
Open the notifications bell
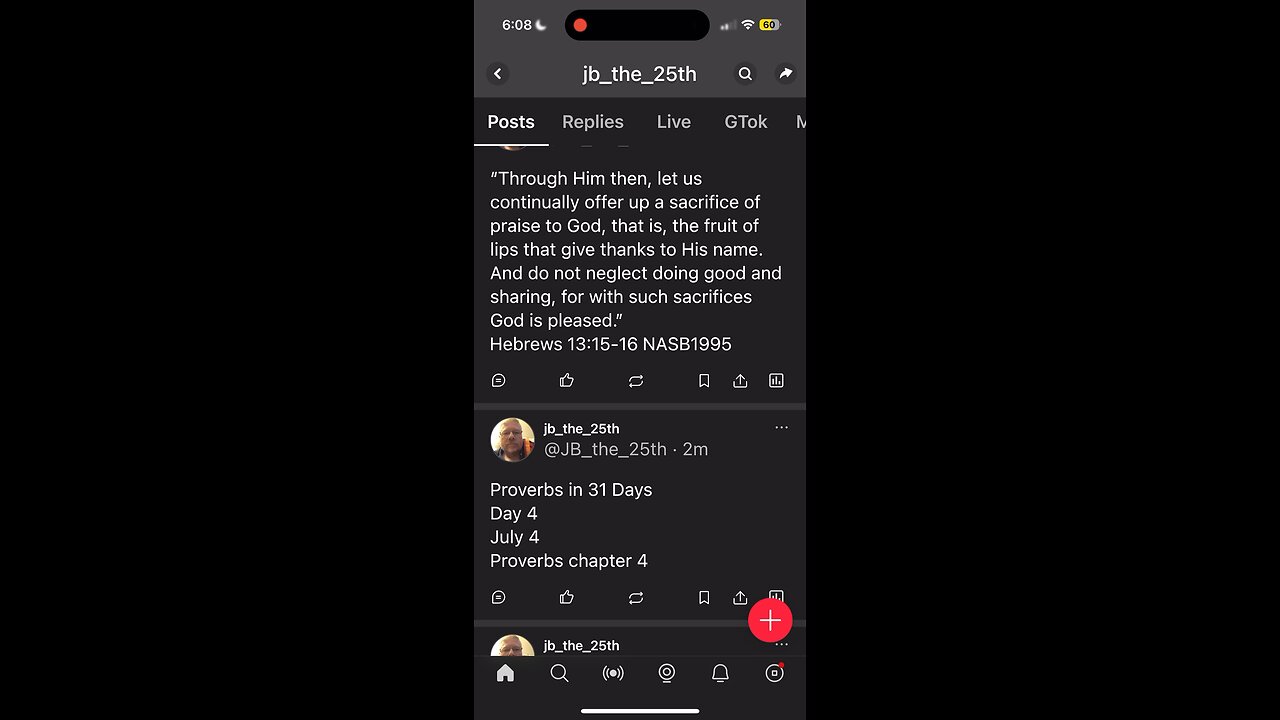point(720,674)
